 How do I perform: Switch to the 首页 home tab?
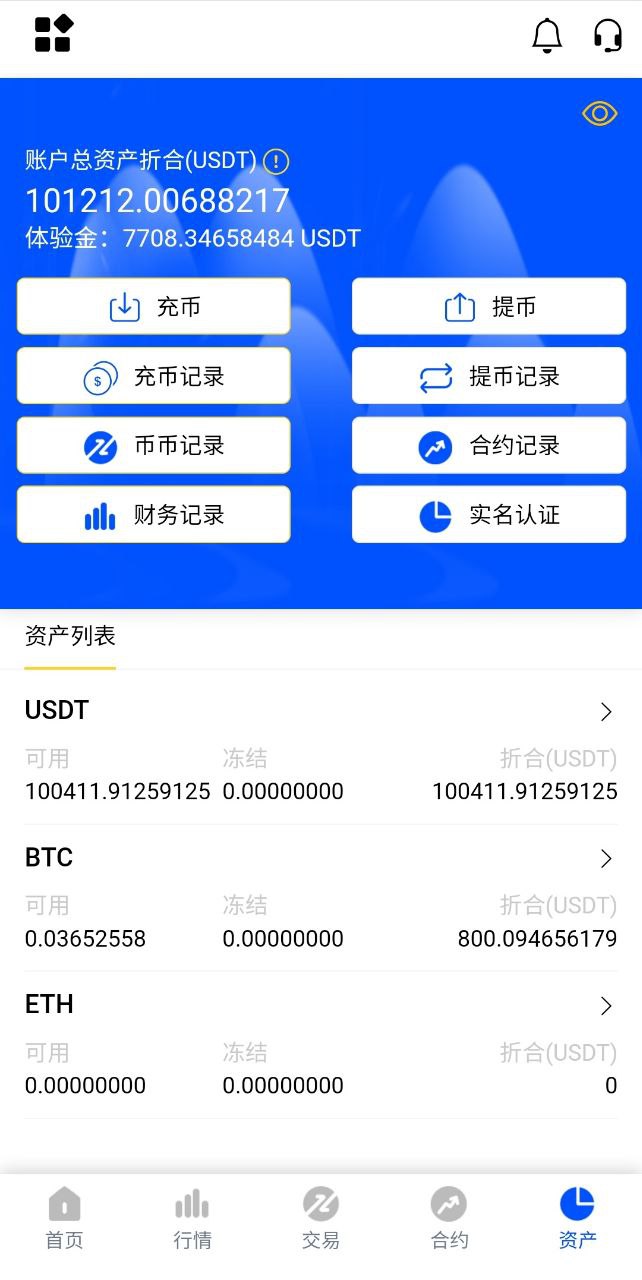click(x=64, y=1218)
